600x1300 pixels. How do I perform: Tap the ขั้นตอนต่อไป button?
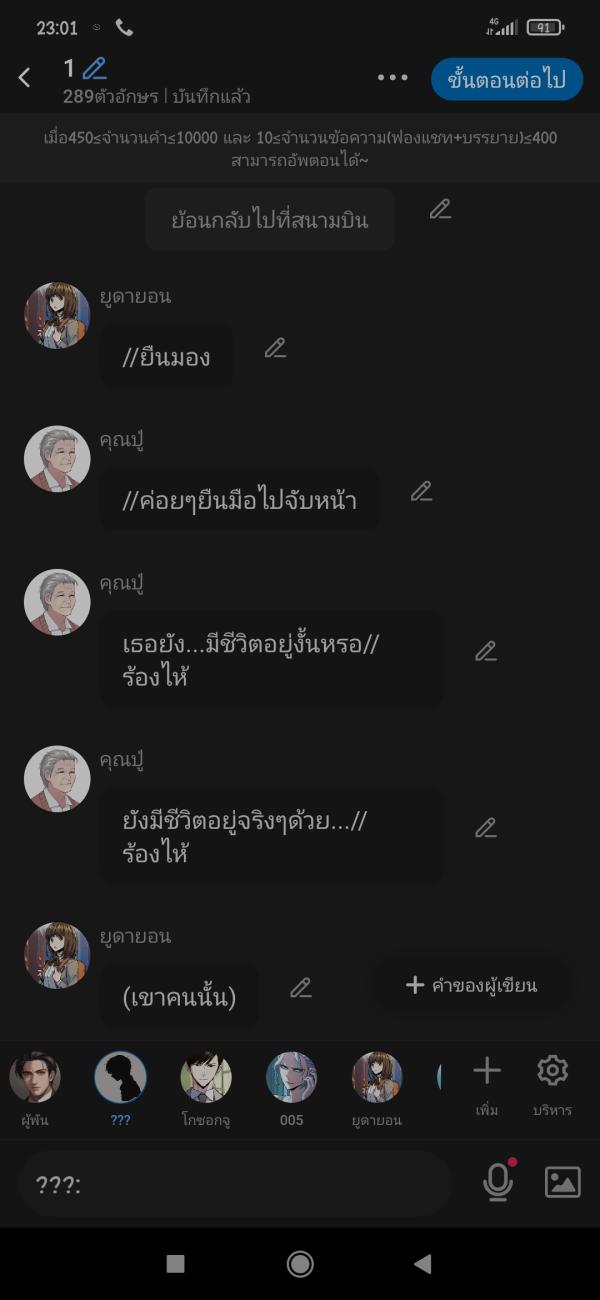click(x=507, y=80)
